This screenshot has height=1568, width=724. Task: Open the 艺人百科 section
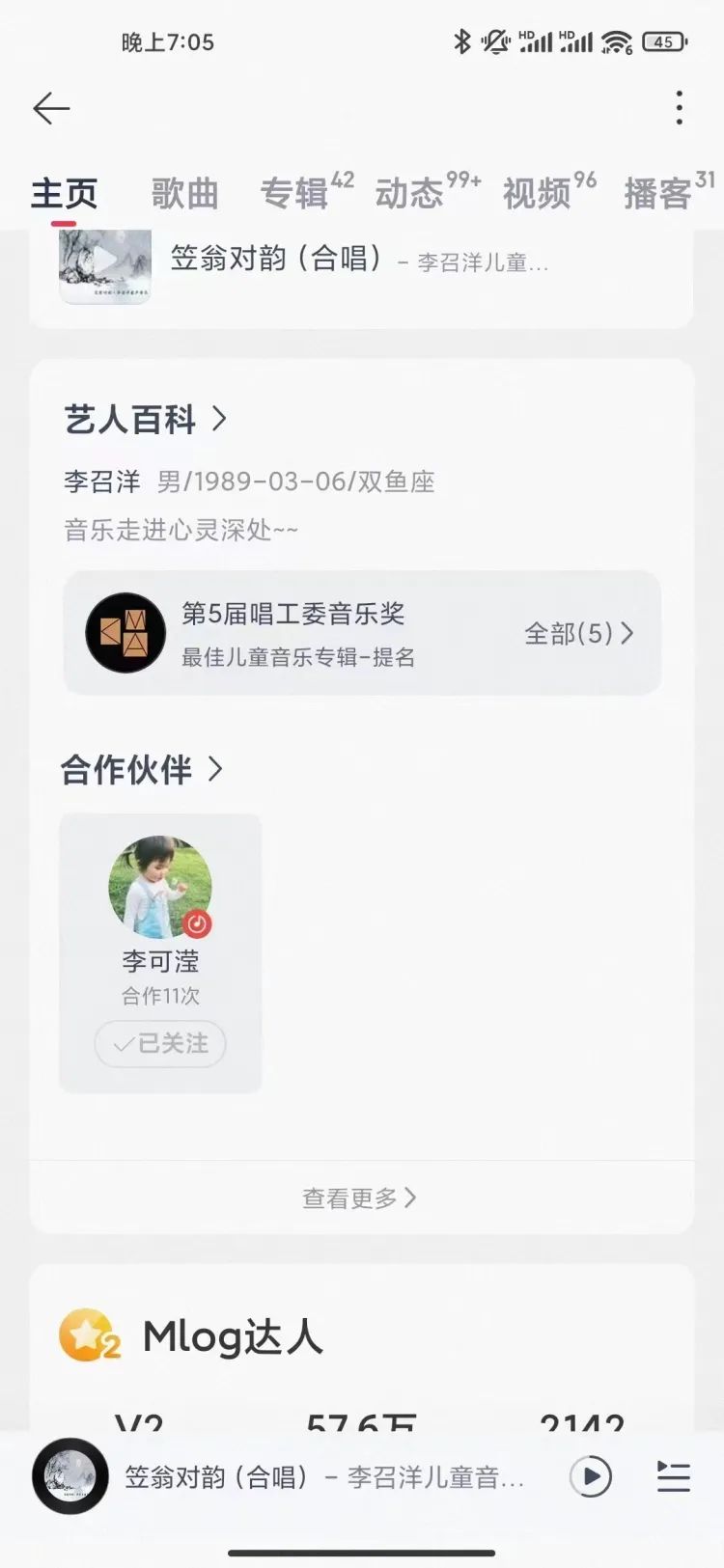[x=145, y=420]
